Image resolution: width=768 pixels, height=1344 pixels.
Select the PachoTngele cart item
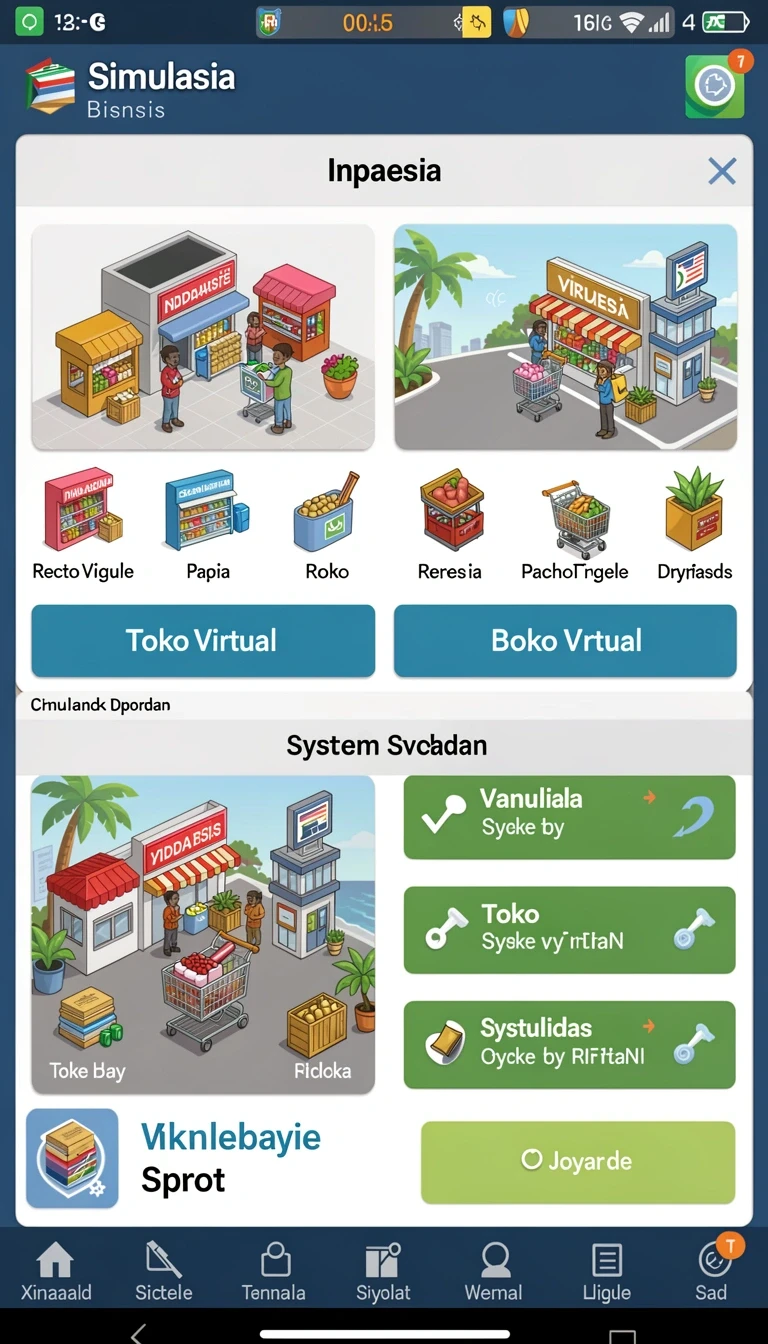pyautogui.click(x=575, y=525)
